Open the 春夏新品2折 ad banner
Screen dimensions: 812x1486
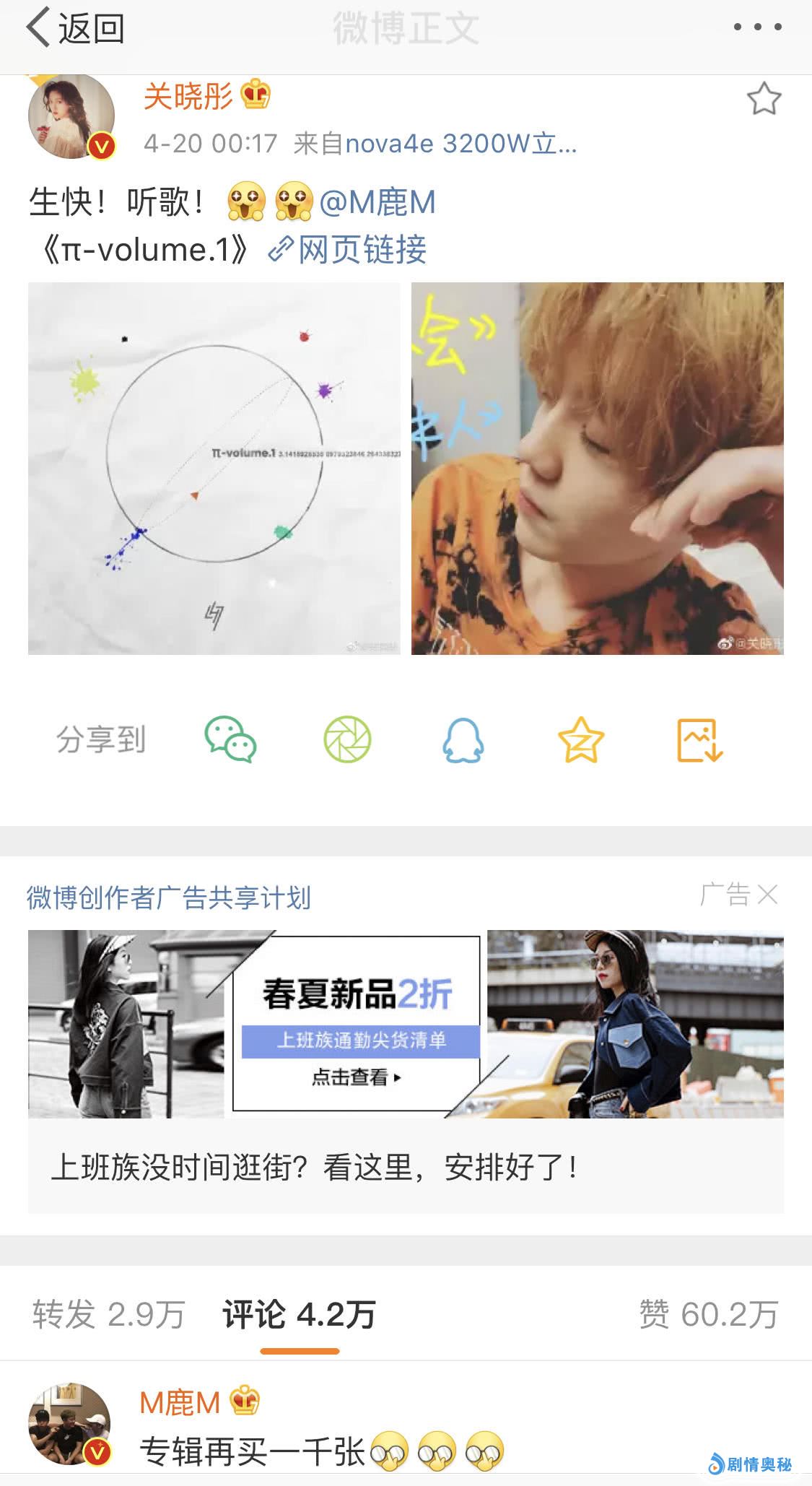click(406, 1024)
